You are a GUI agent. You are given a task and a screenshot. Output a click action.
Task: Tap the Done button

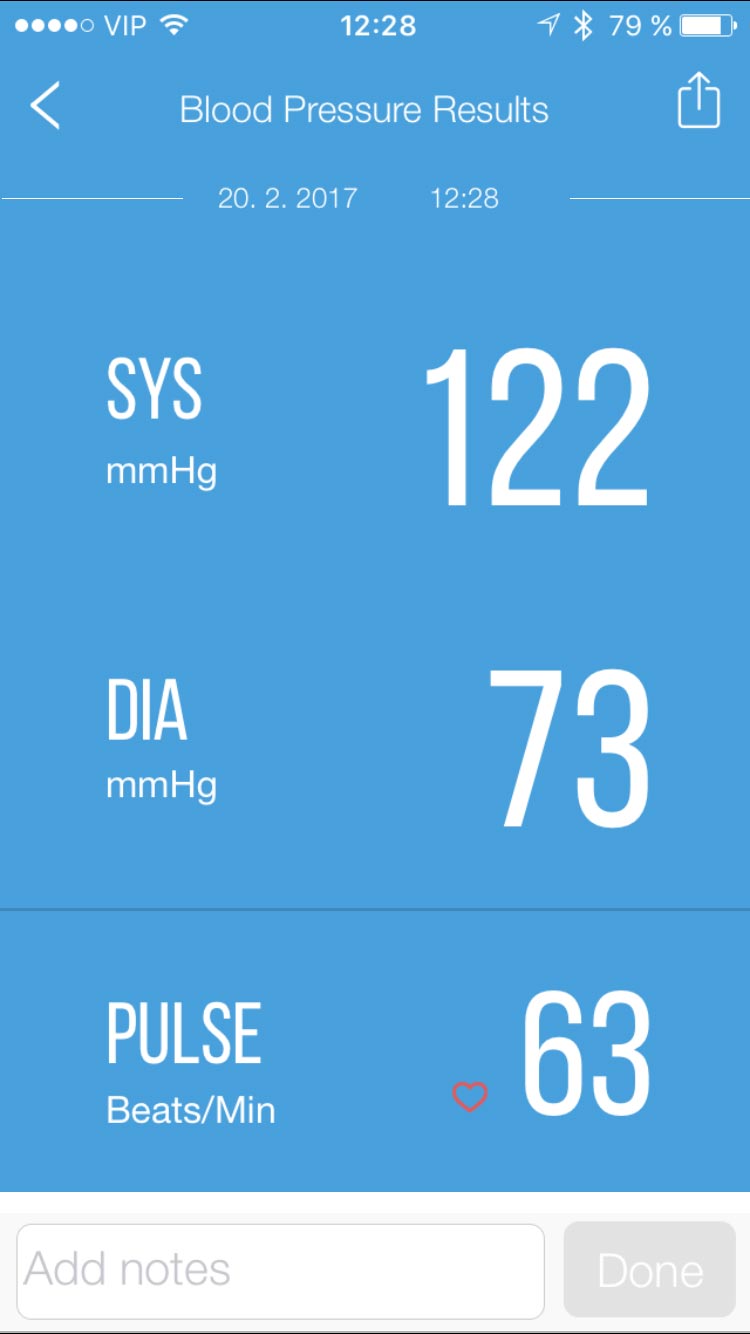[x=650, y=1271]
